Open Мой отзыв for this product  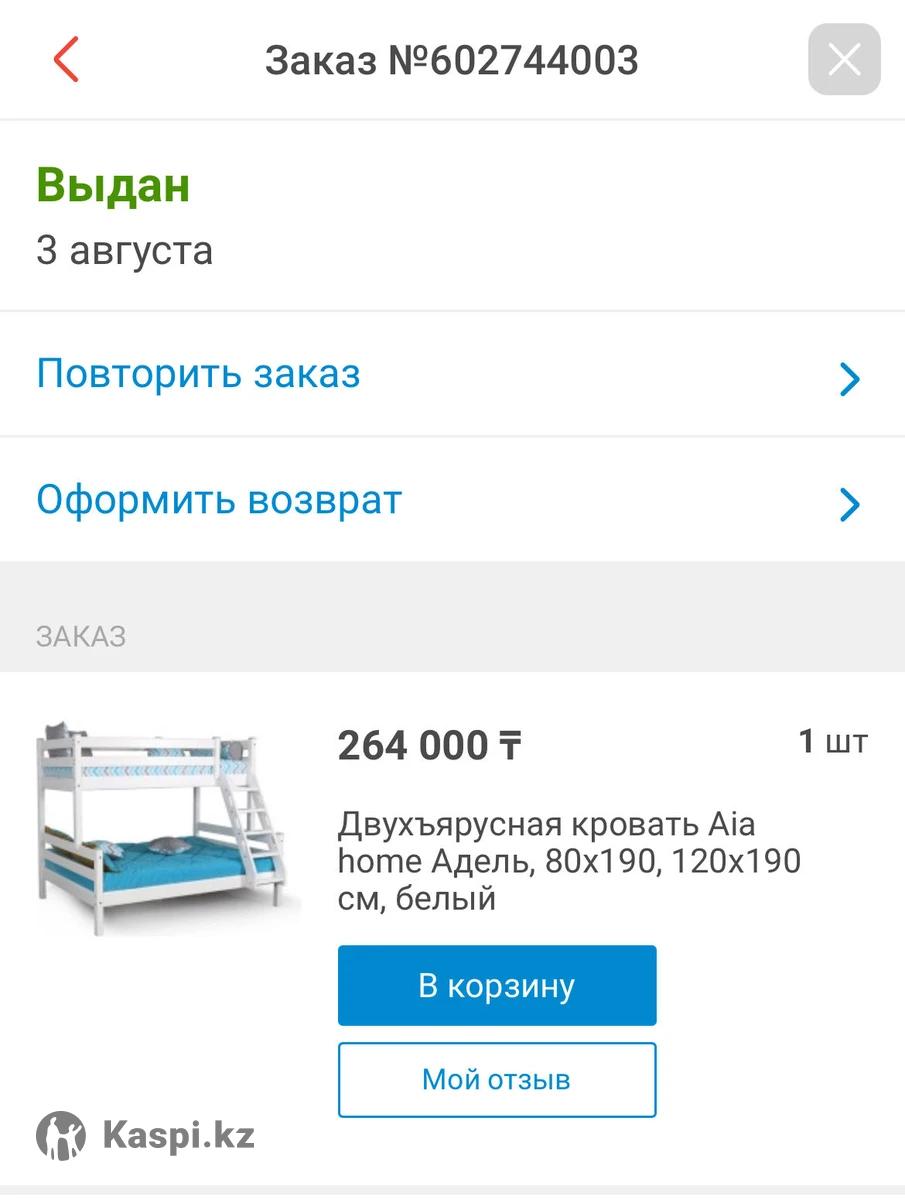pos(497,1080)
